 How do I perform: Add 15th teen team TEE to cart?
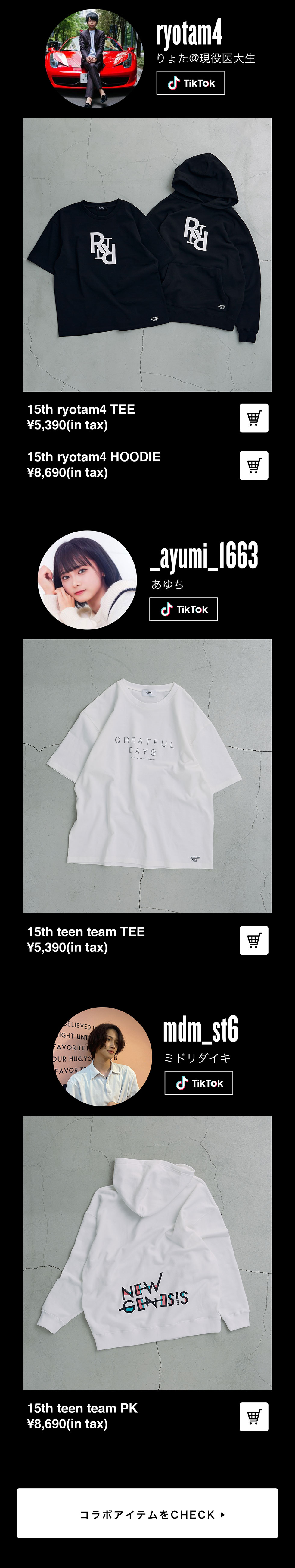tap(254, 940)
